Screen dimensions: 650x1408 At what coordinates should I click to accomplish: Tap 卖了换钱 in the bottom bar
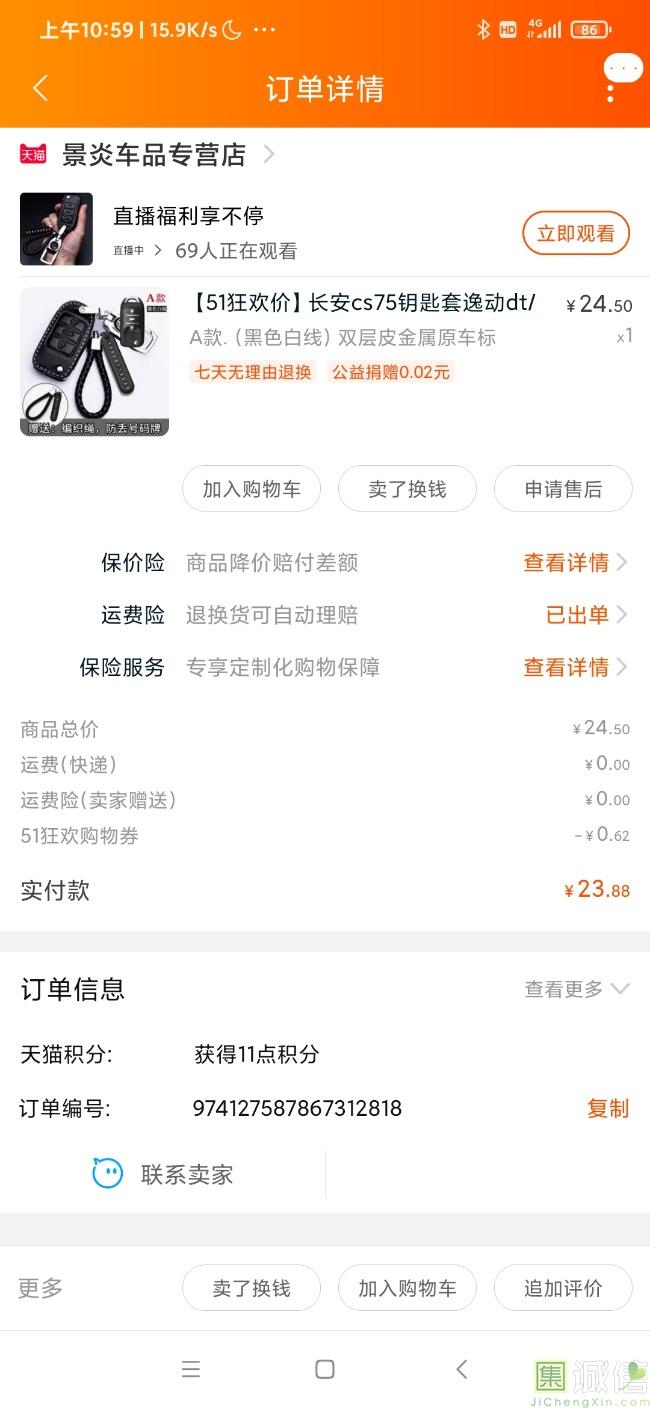(251, 1288)
